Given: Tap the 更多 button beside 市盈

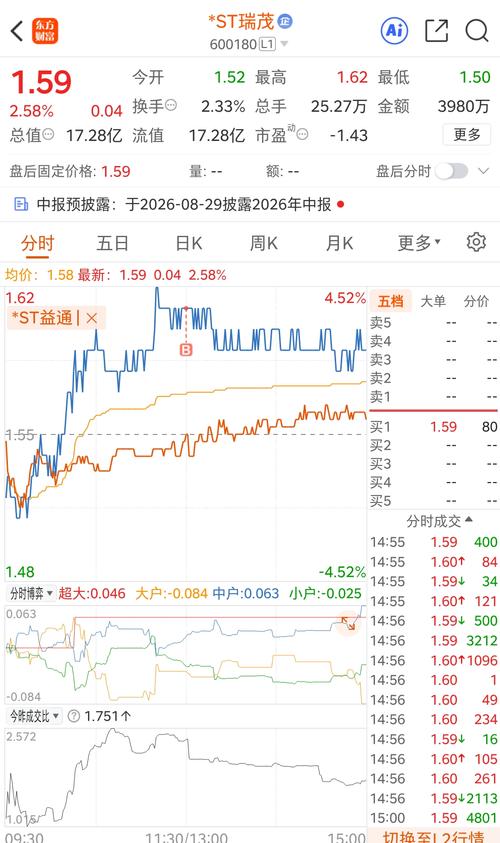Looking at the screenshot, I should pos(466,134).
